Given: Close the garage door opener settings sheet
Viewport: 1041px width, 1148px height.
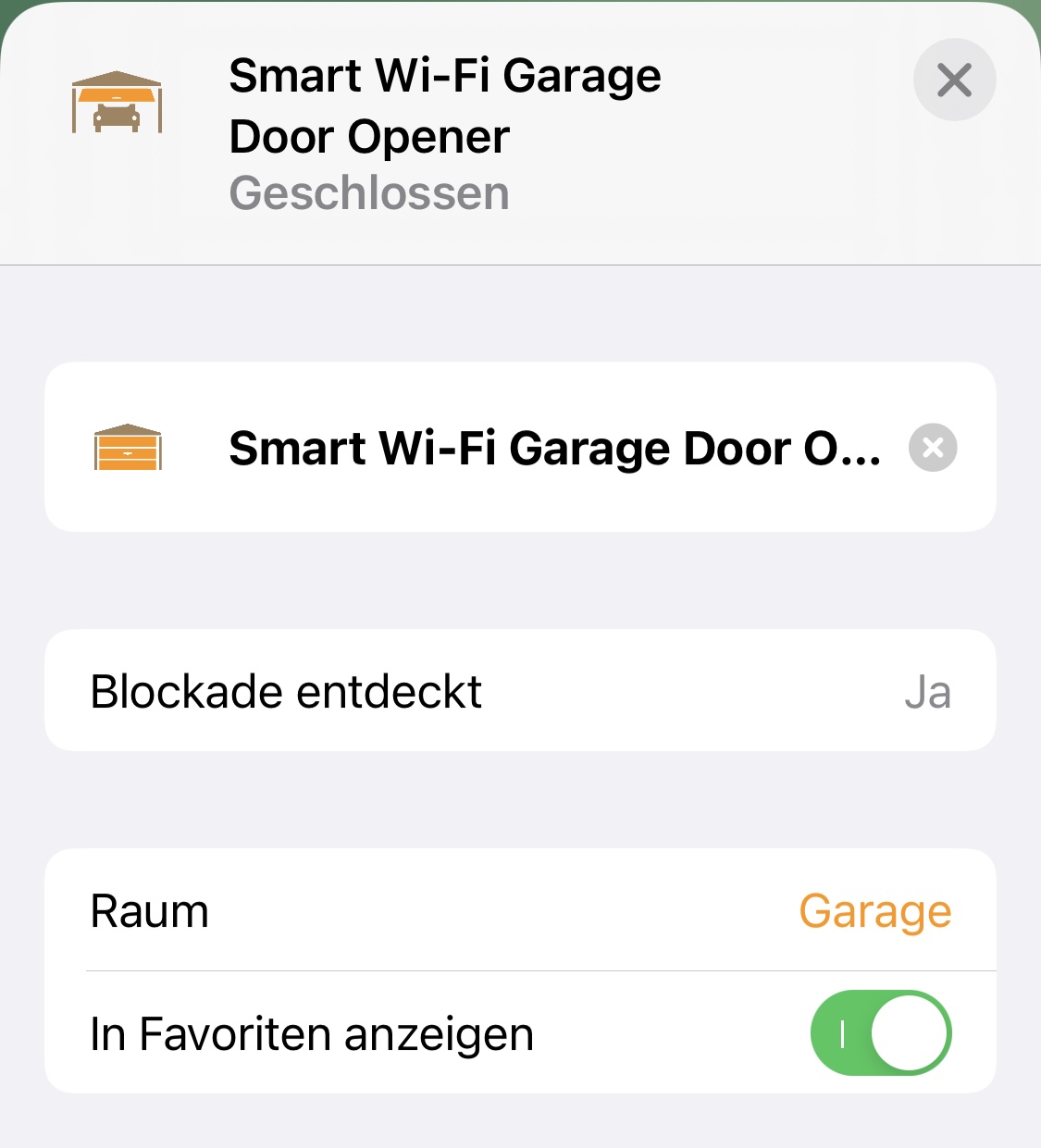Looking at the screenshot, I should (x=954, y=80).
